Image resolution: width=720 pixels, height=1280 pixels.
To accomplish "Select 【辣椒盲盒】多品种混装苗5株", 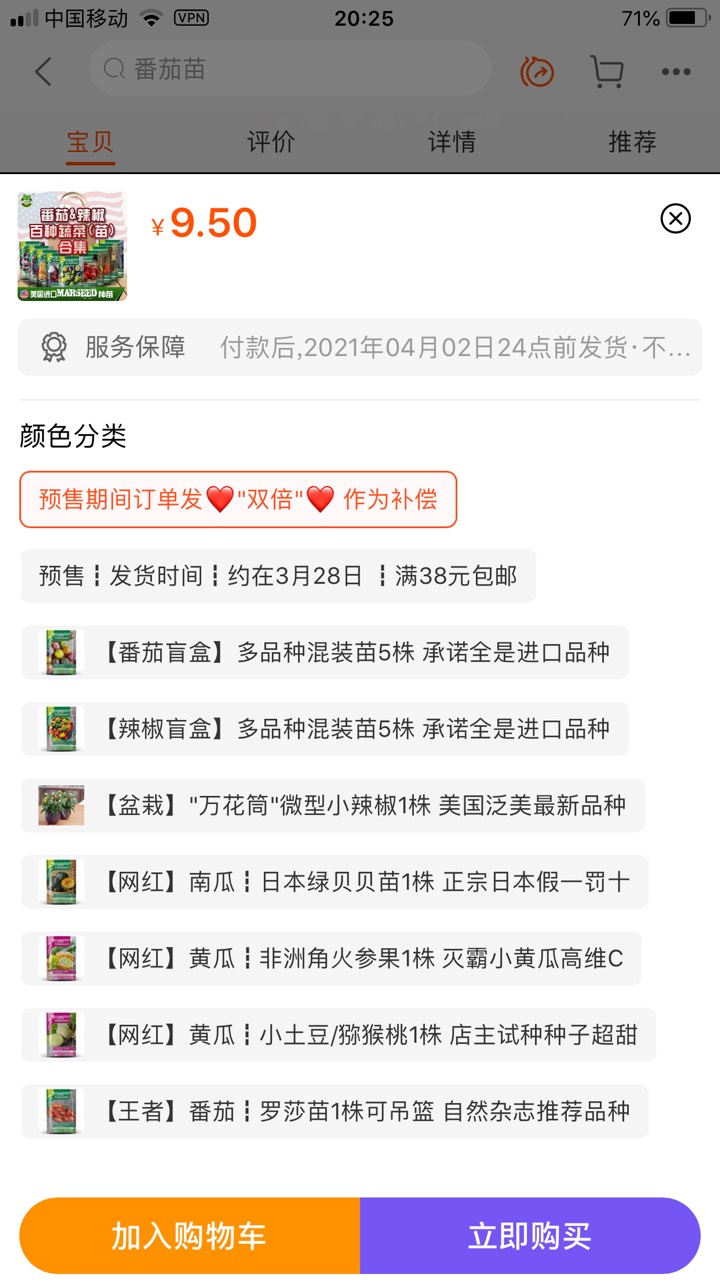I will 324,729.
